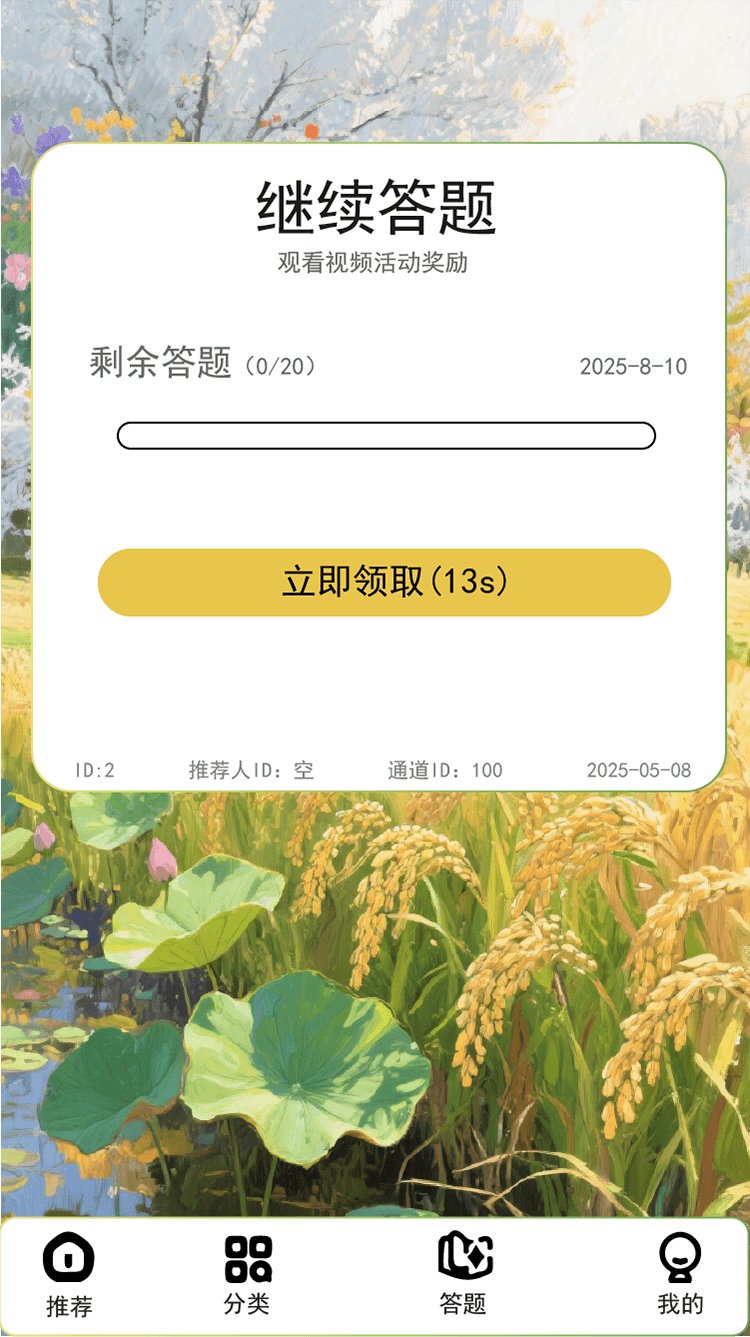
Task: Click the 推荐人ID：空 text
Action: 249,770
